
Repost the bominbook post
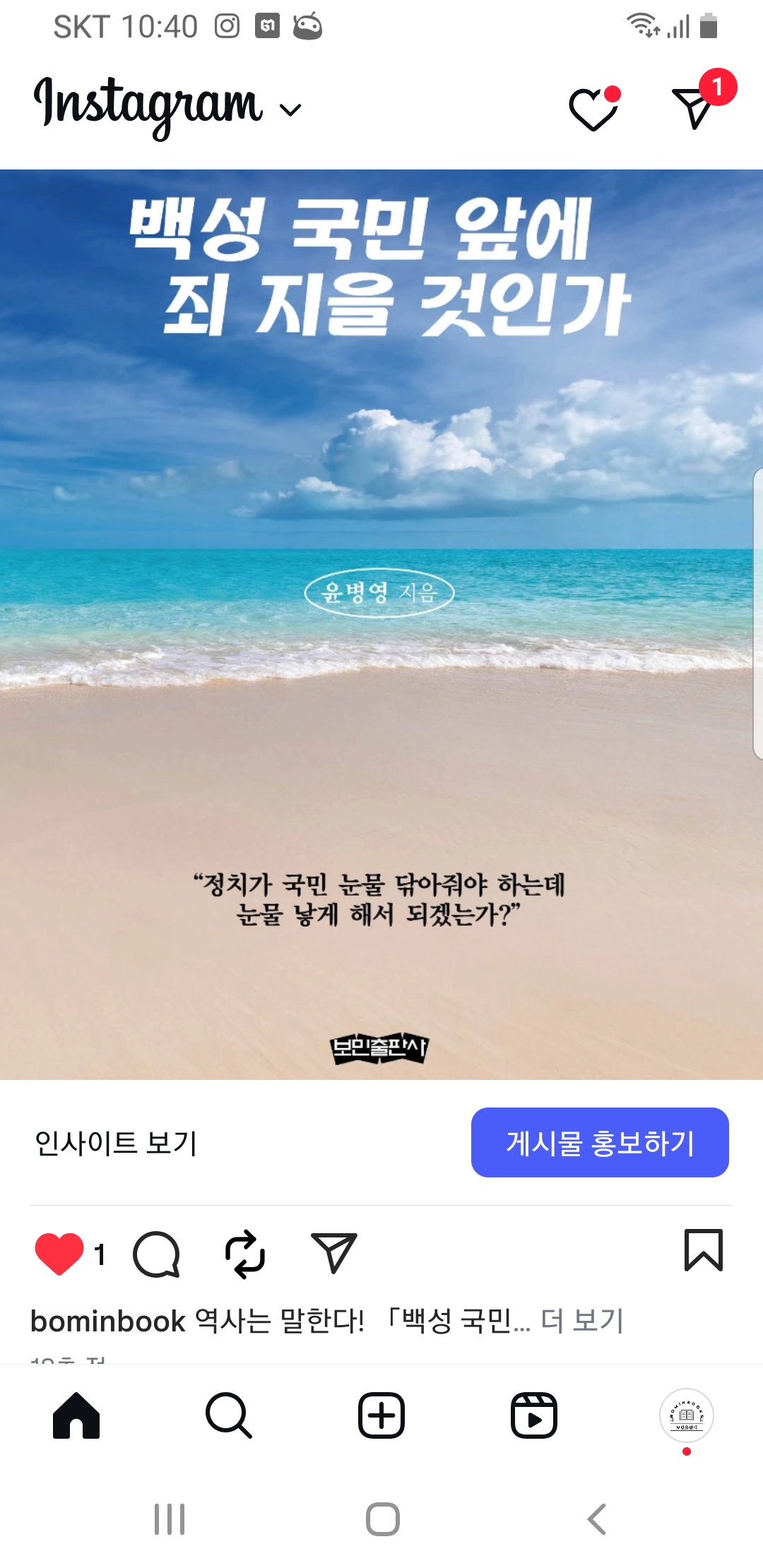(244, 1254)
